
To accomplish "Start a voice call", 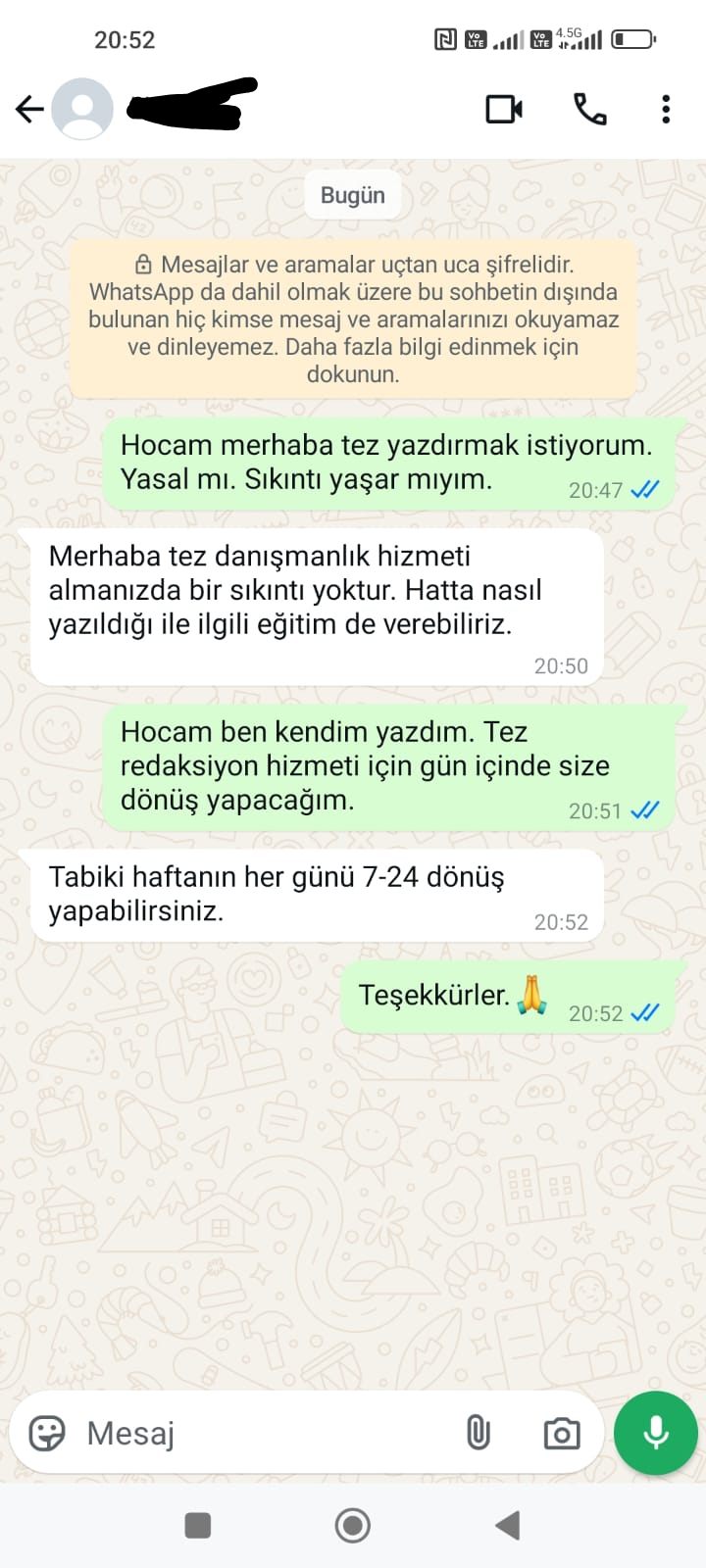I will pos(590,109).
